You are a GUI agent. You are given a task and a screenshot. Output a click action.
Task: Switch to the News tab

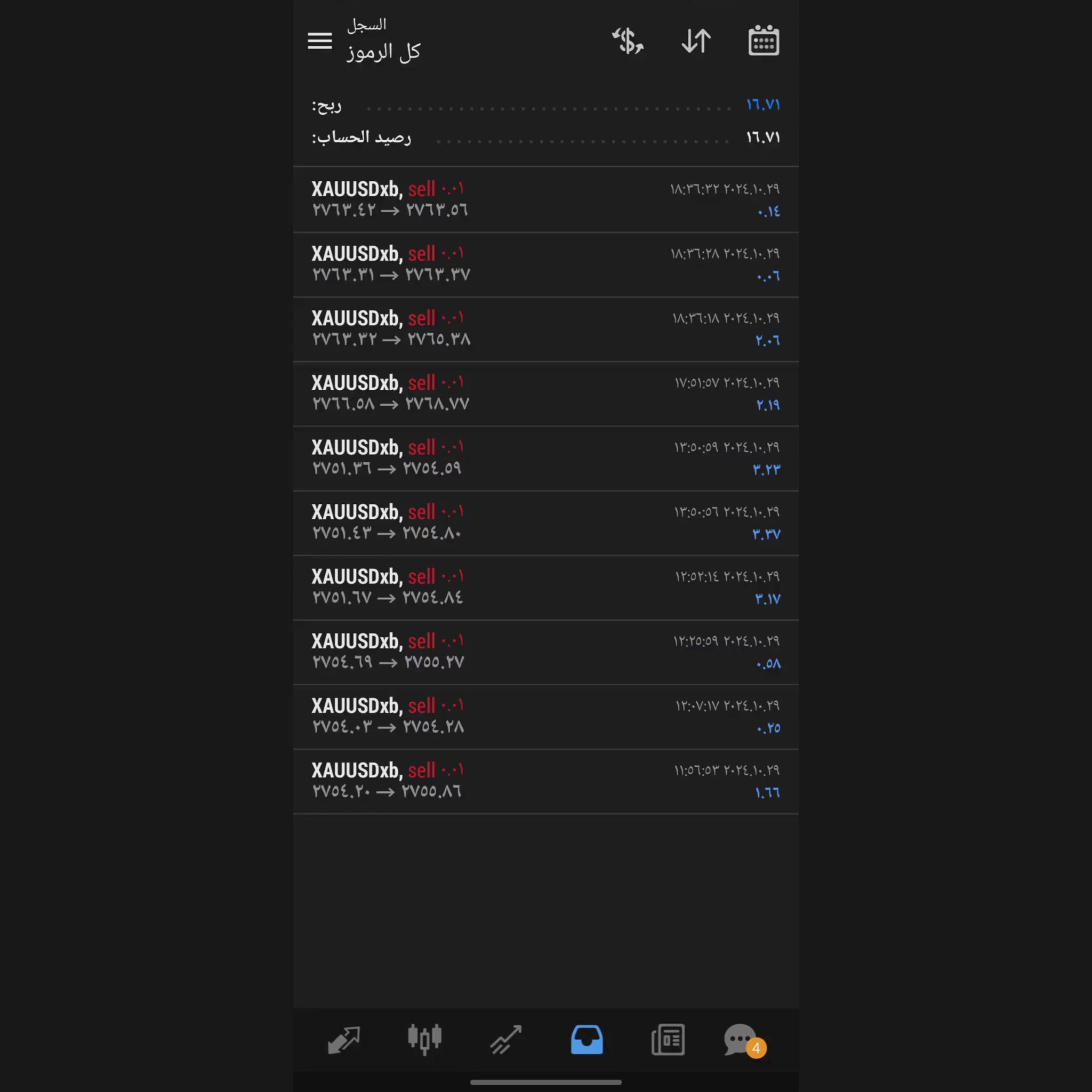[x=668, y=1039]
